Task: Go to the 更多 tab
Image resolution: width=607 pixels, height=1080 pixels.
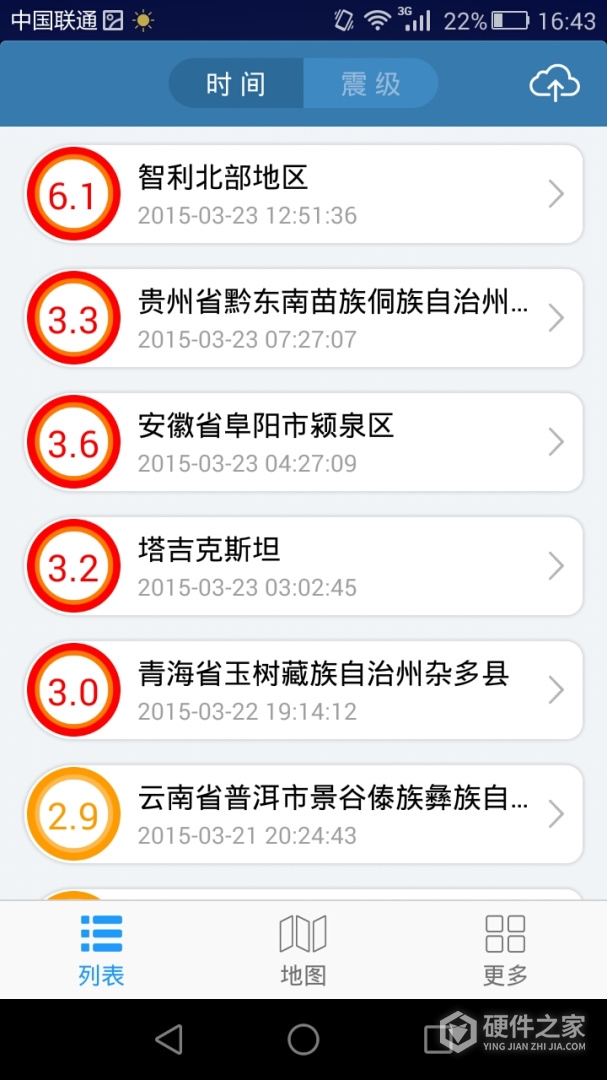Action: tap(505, 949)
